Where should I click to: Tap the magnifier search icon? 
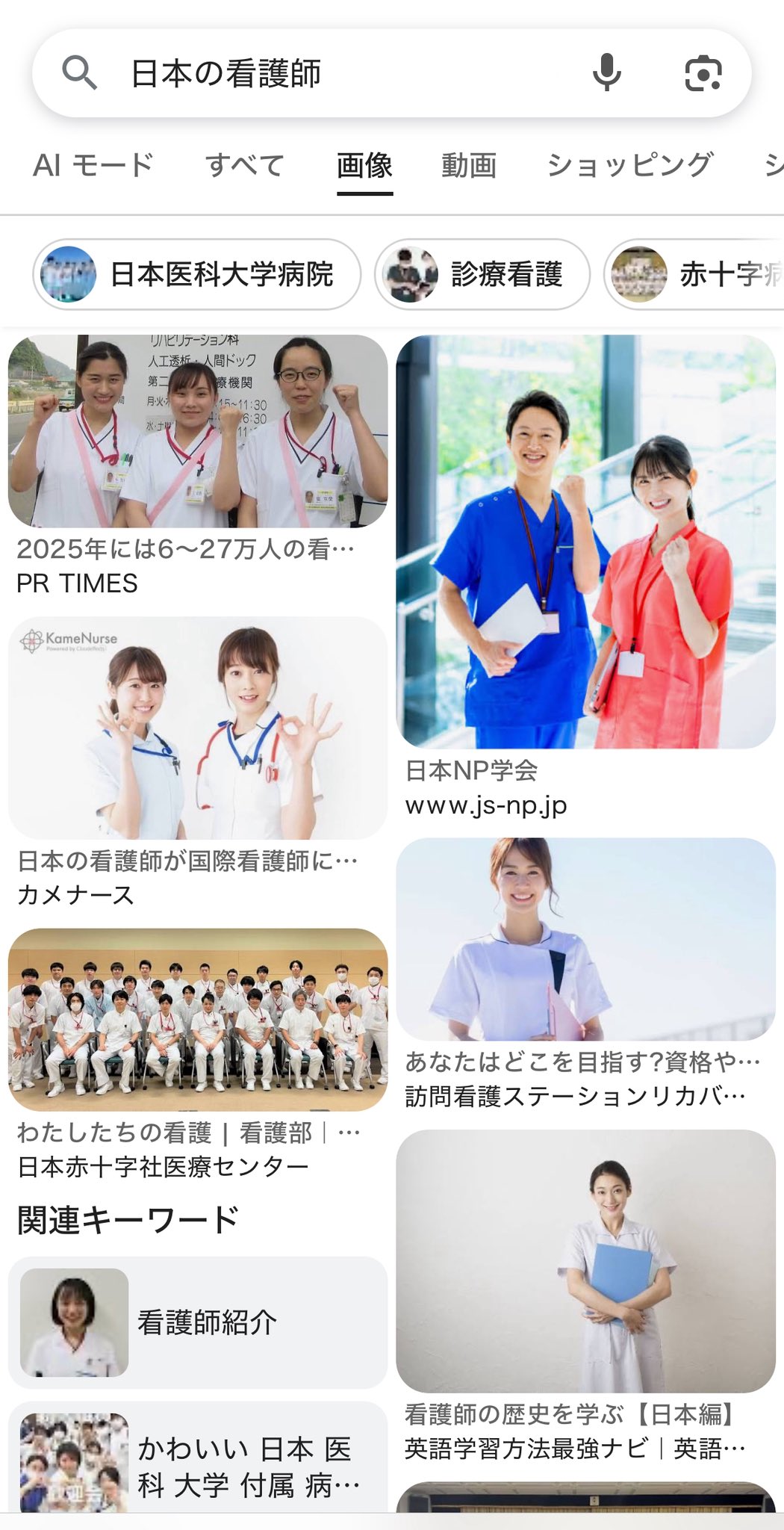tap(79, 73)
